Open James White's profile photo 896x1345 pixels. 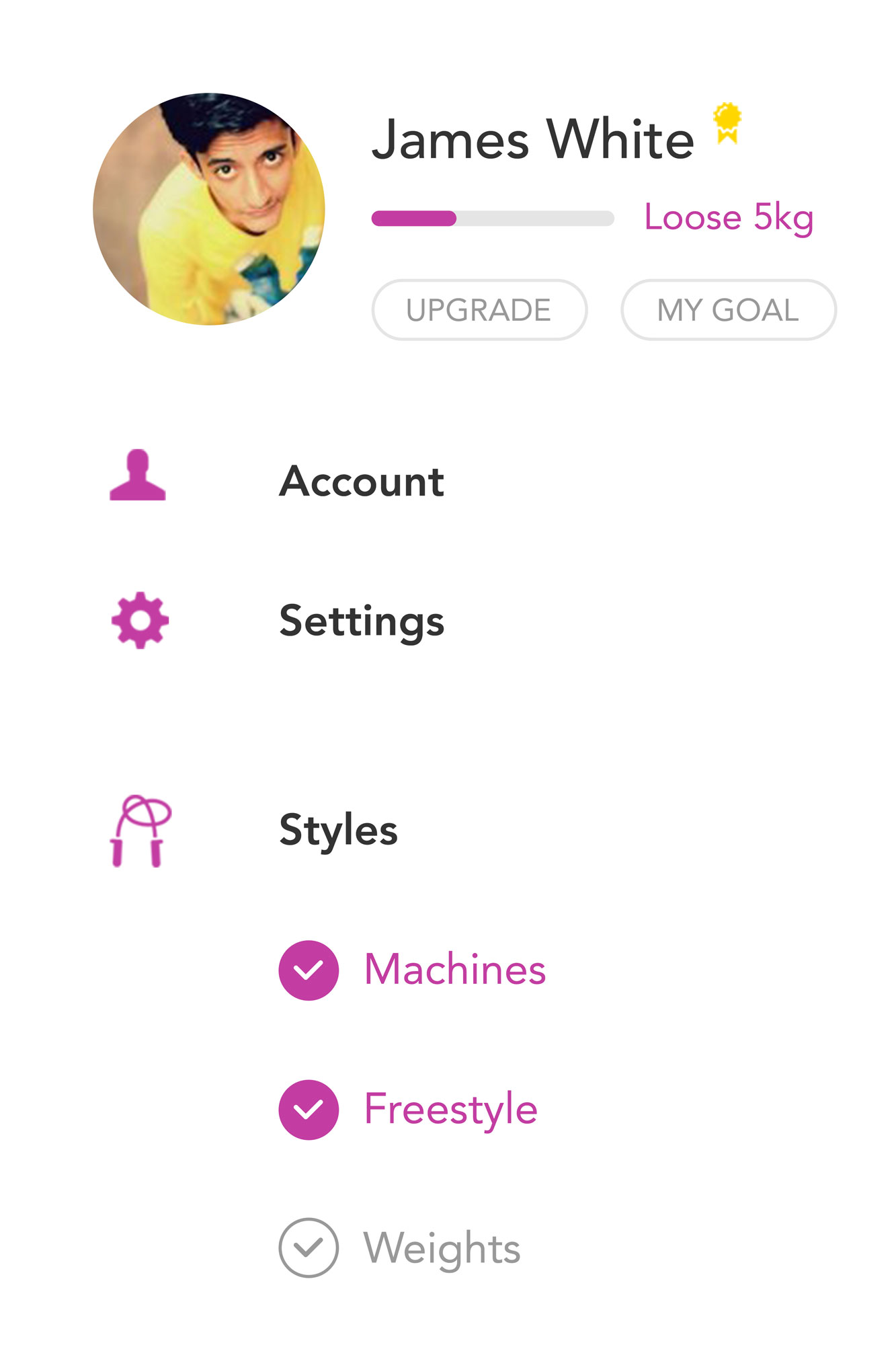click(x=209, y=209)
